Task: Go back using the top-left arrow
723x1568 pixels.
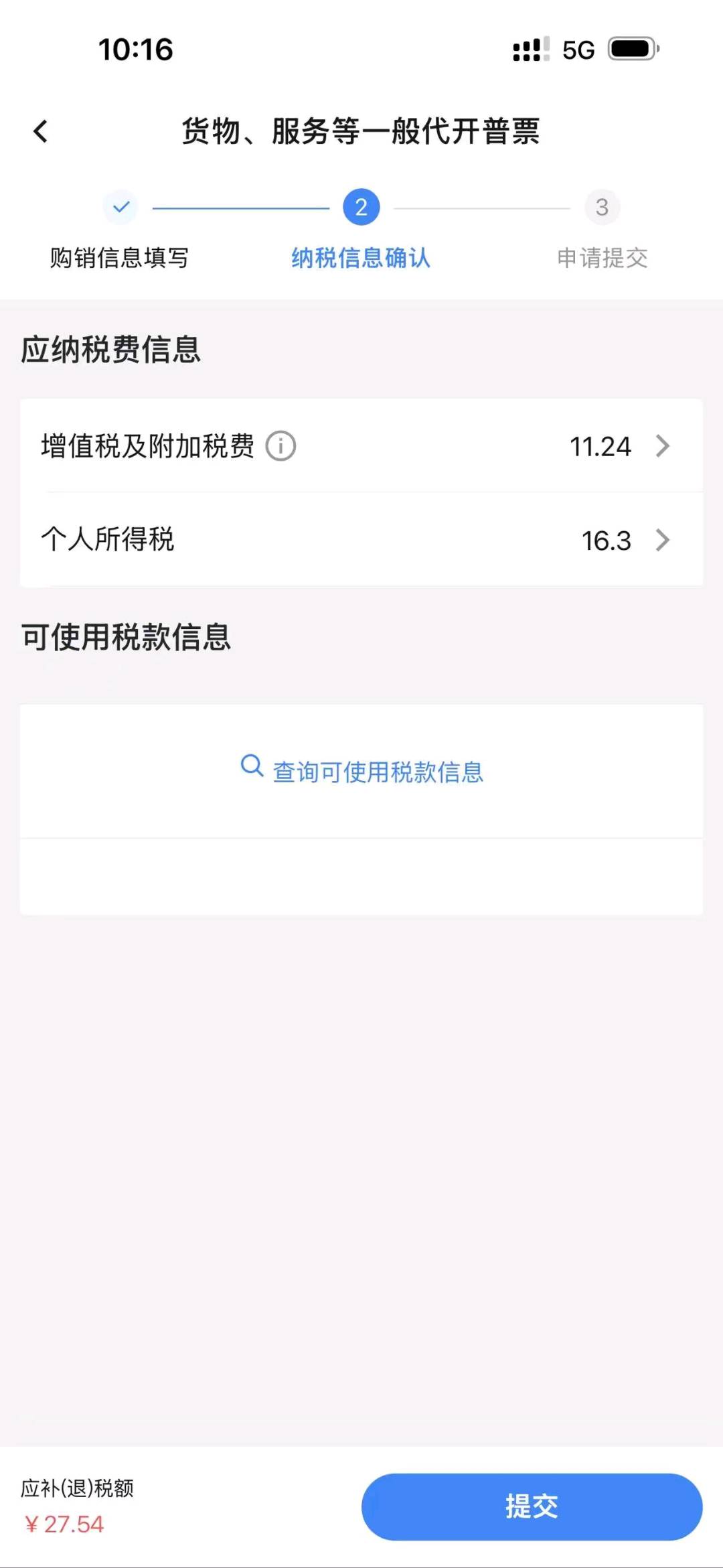Action: (41, 131)
